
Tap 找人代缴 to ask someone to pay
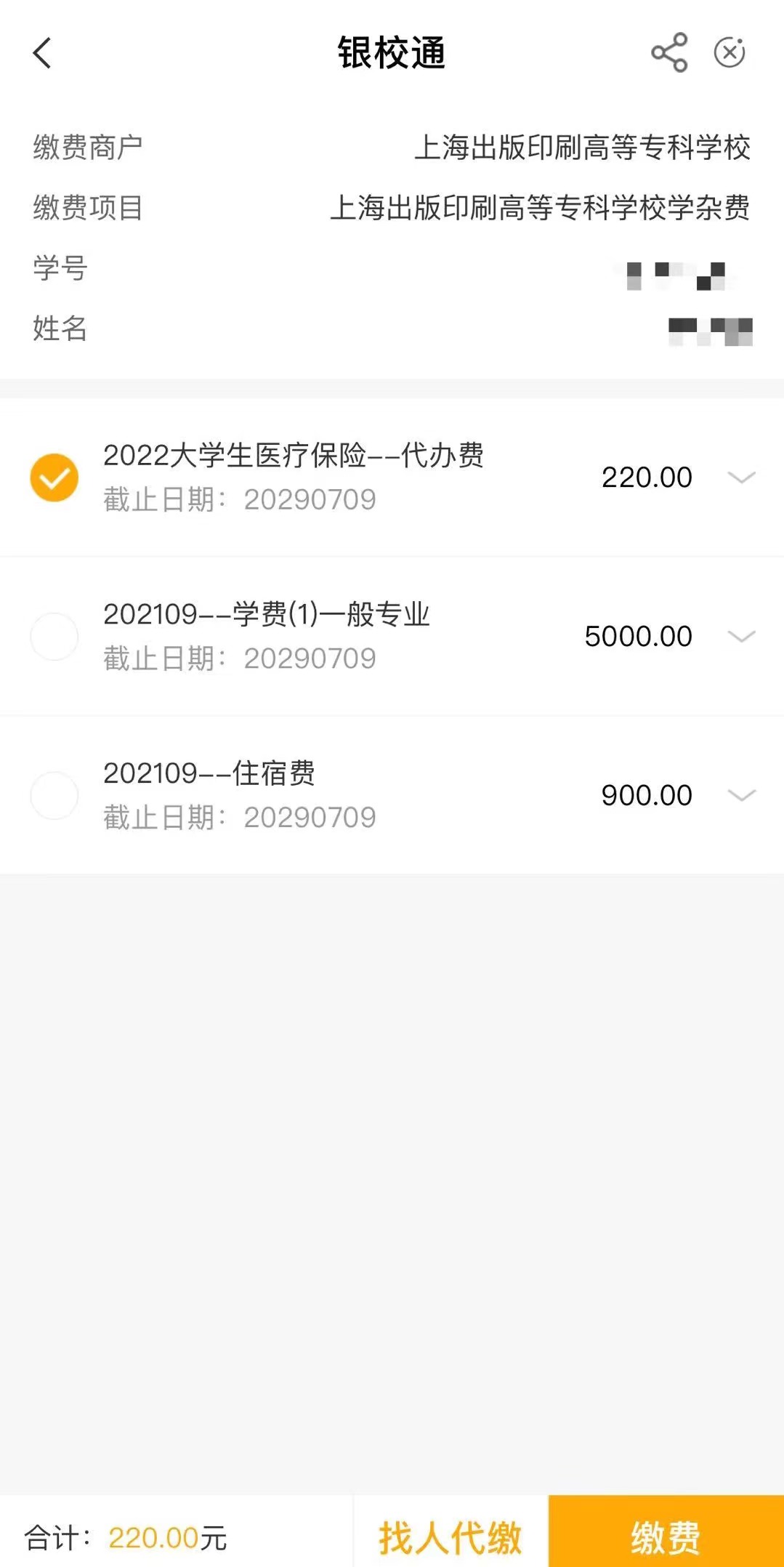click(x=450, y=1536)
